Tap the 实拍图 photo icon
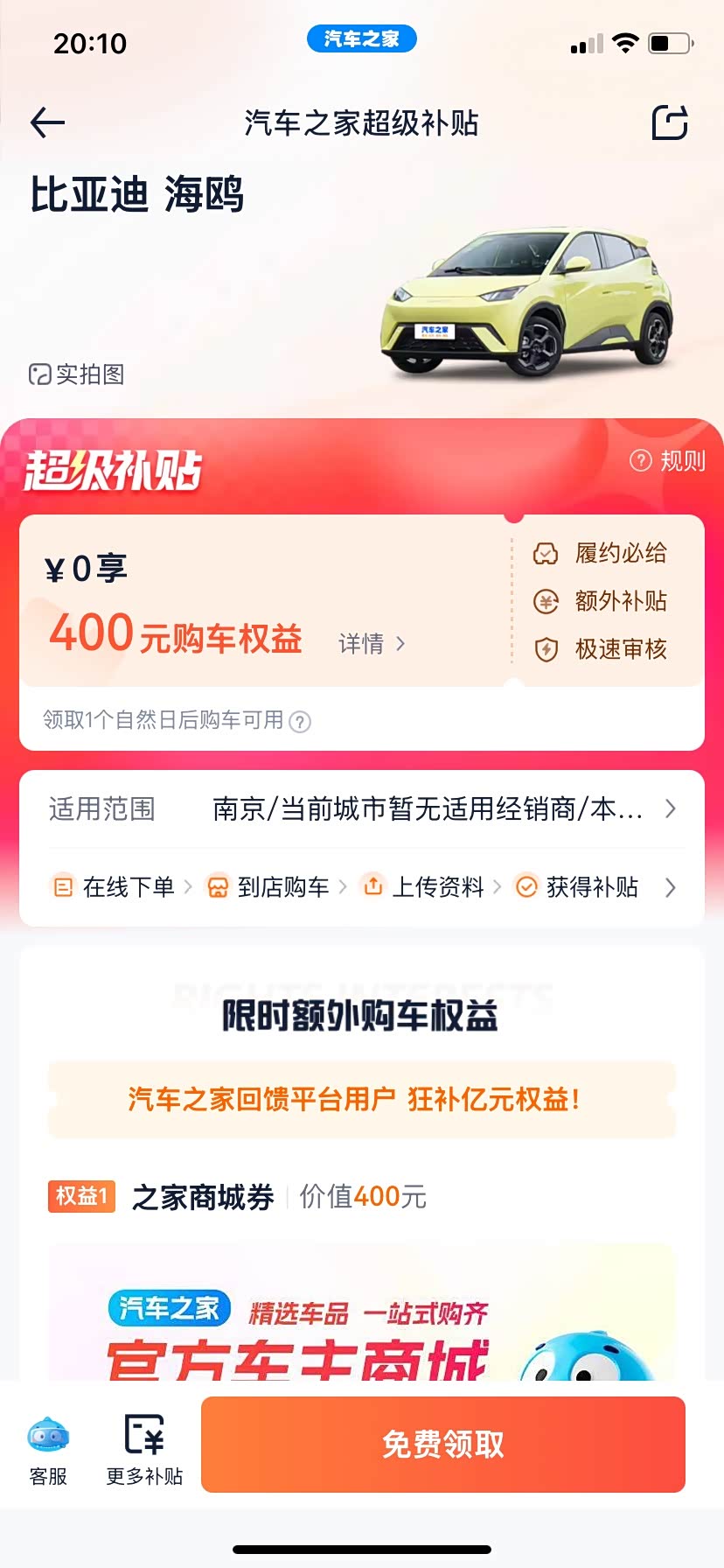724x1568 pixels. [38, 374]
